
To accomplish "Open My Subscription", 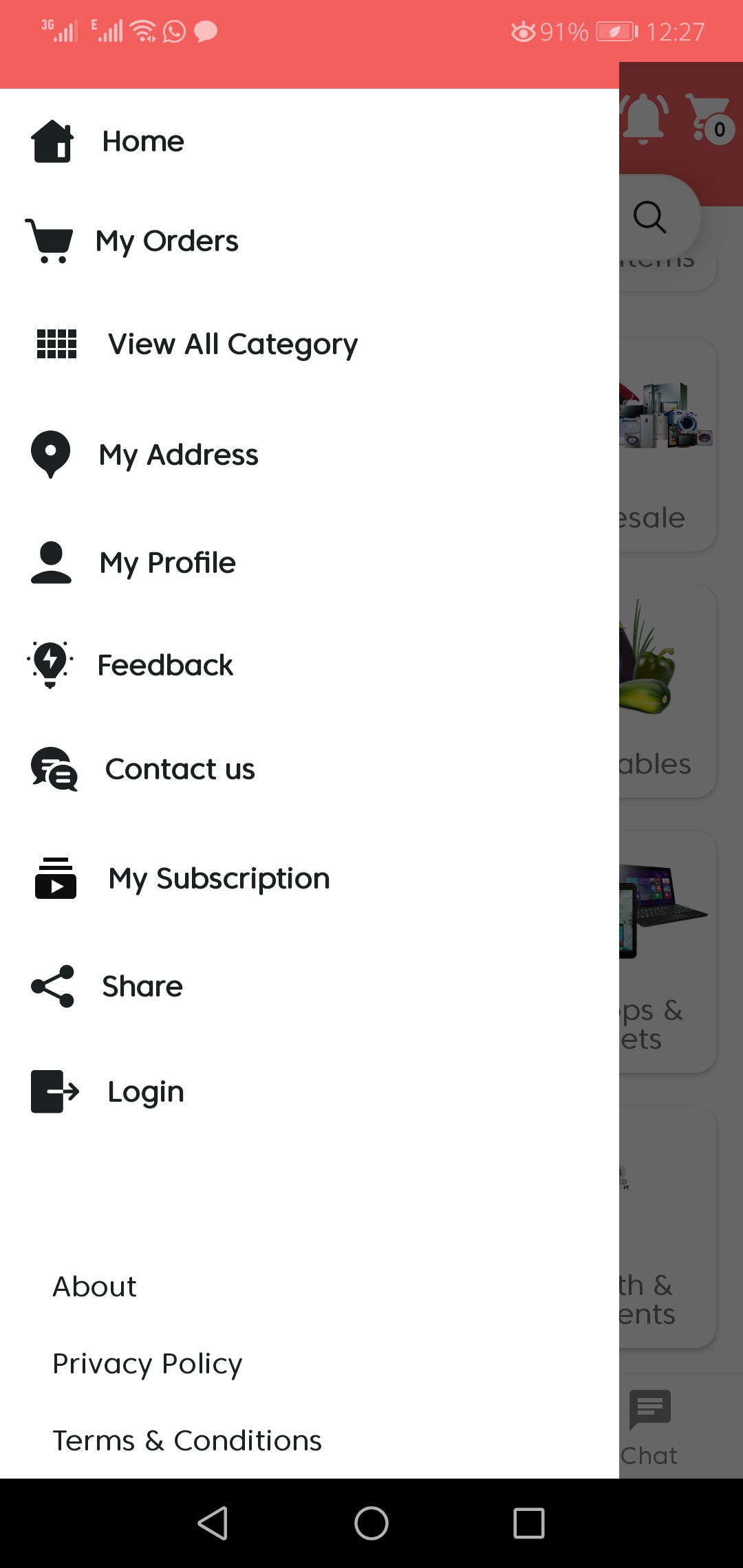I will (219, 878).
